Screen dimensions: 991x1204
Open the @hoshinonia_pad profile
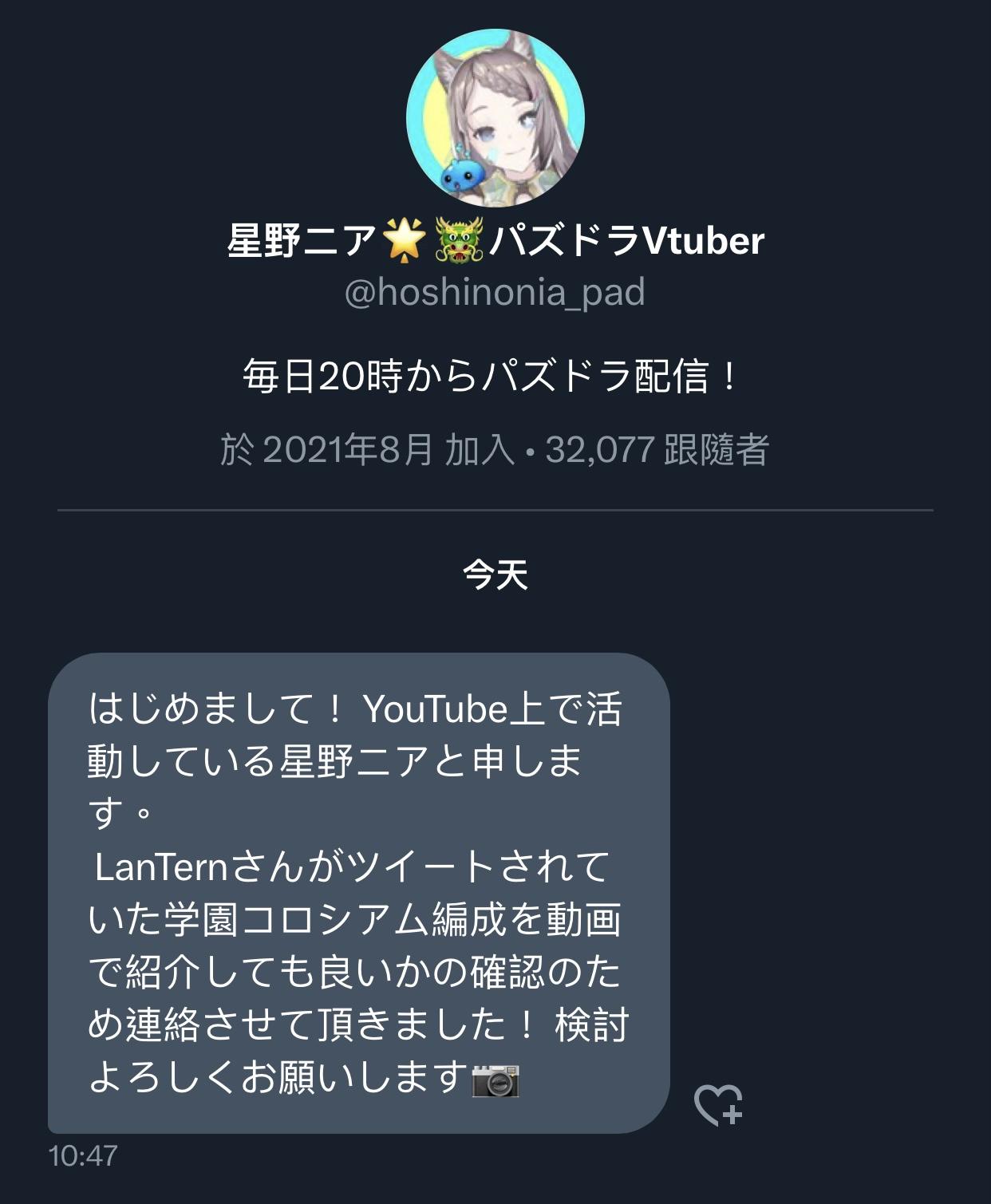pyautogui.click(x=495, y=292)
